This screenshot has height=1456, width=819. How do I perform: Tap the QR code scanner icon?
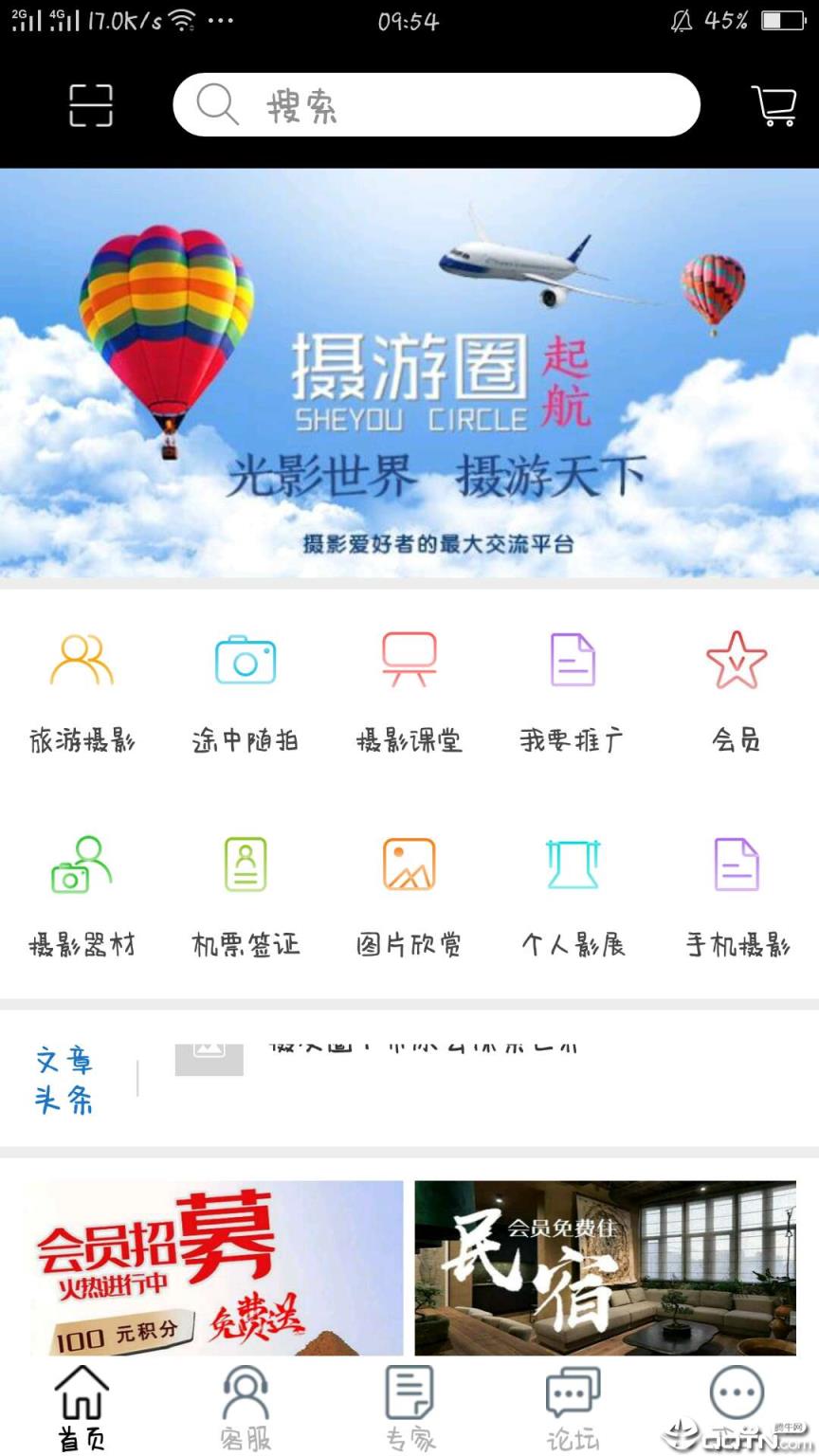click(x=90, y=104)
